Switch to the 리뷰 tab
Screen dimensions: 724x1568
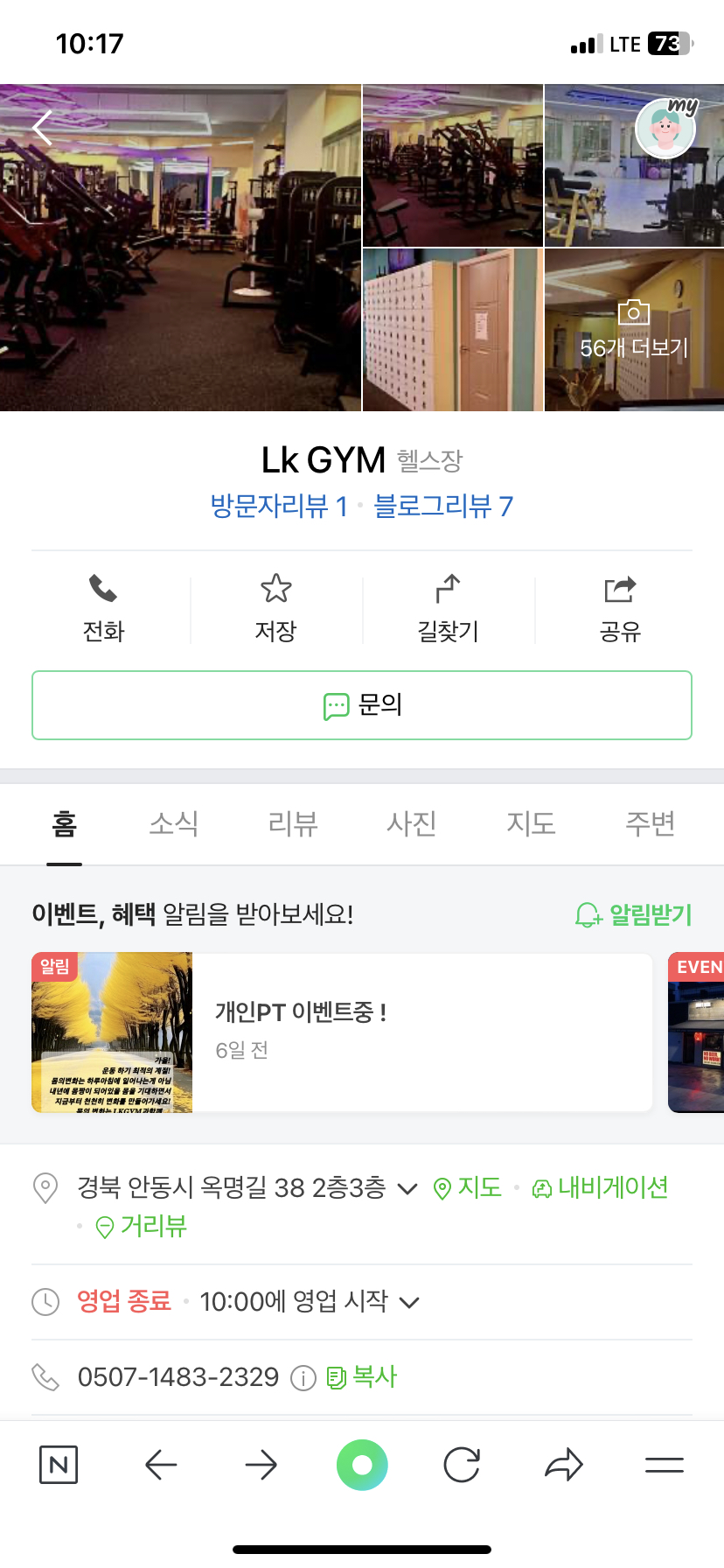[293, 823]
